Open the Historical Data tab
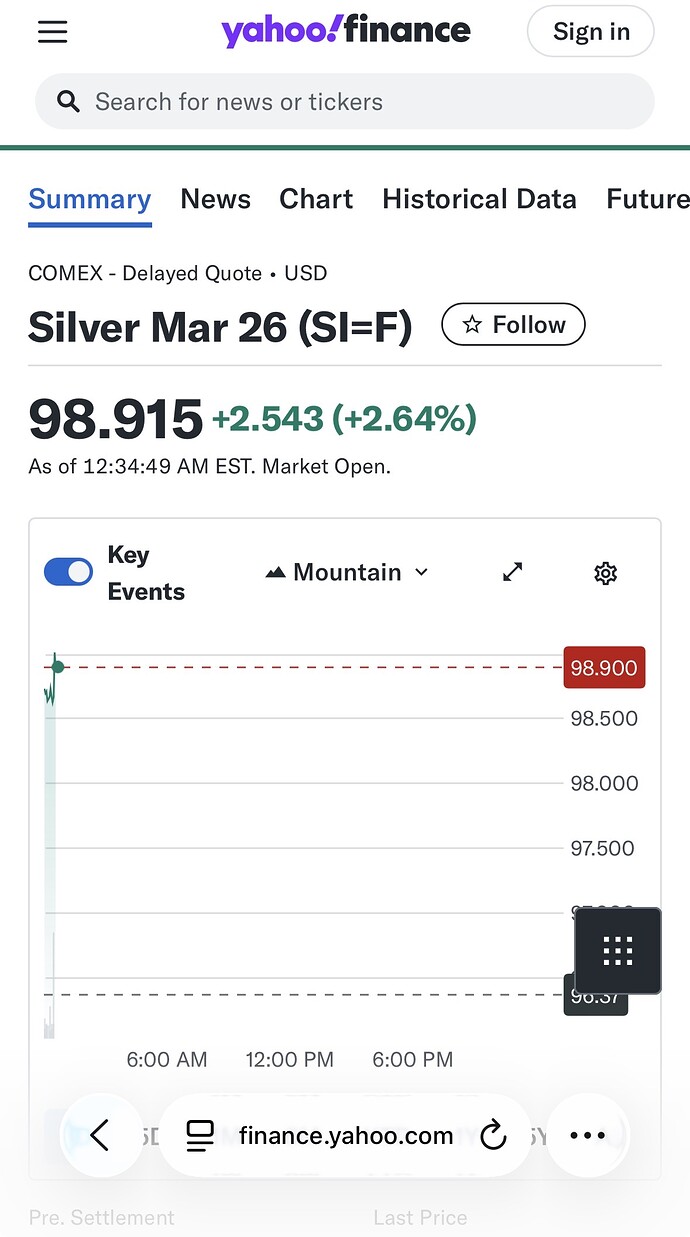This screenshot has width=690, height=1237. (x=479, y=199)
